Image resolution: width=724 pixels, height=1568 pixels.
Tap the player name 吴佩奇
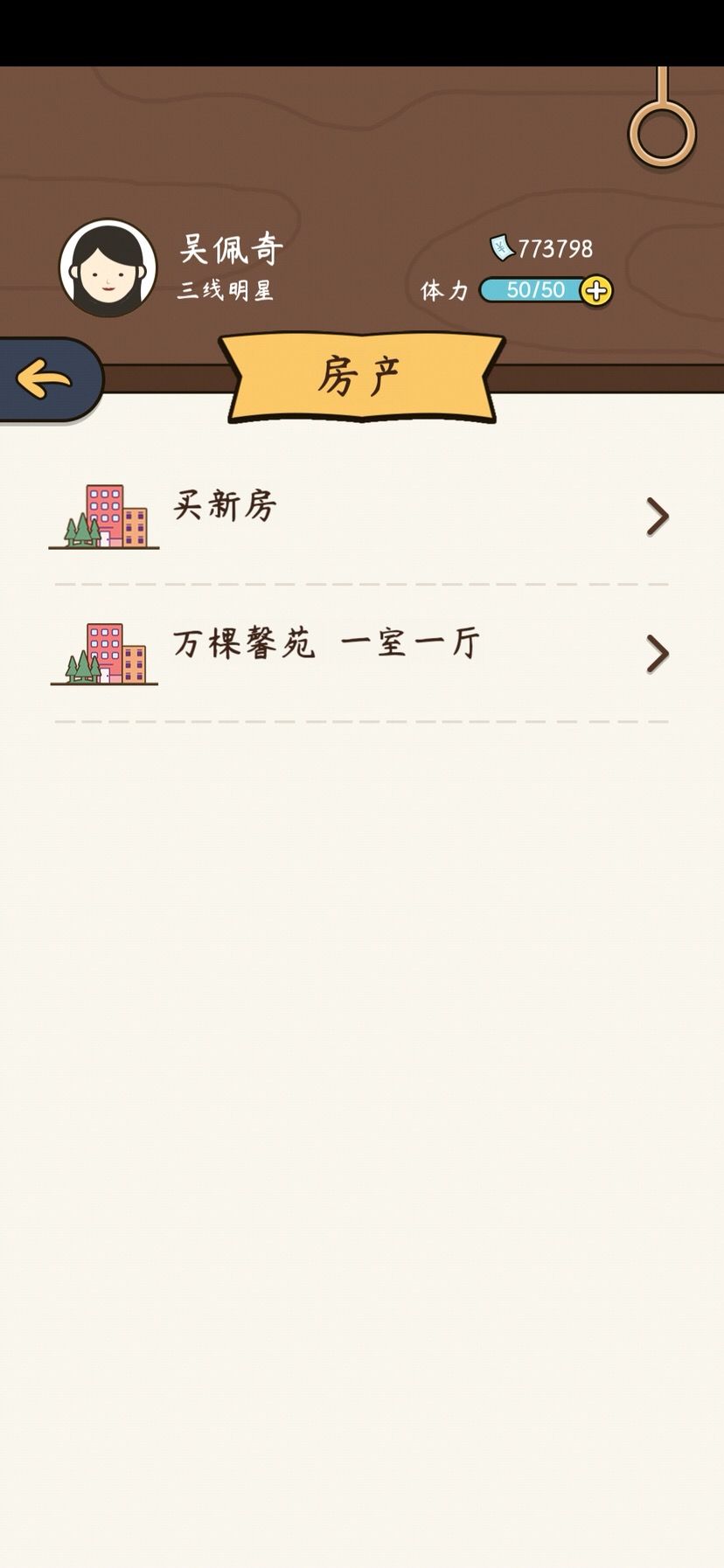(x=229, y=247)
